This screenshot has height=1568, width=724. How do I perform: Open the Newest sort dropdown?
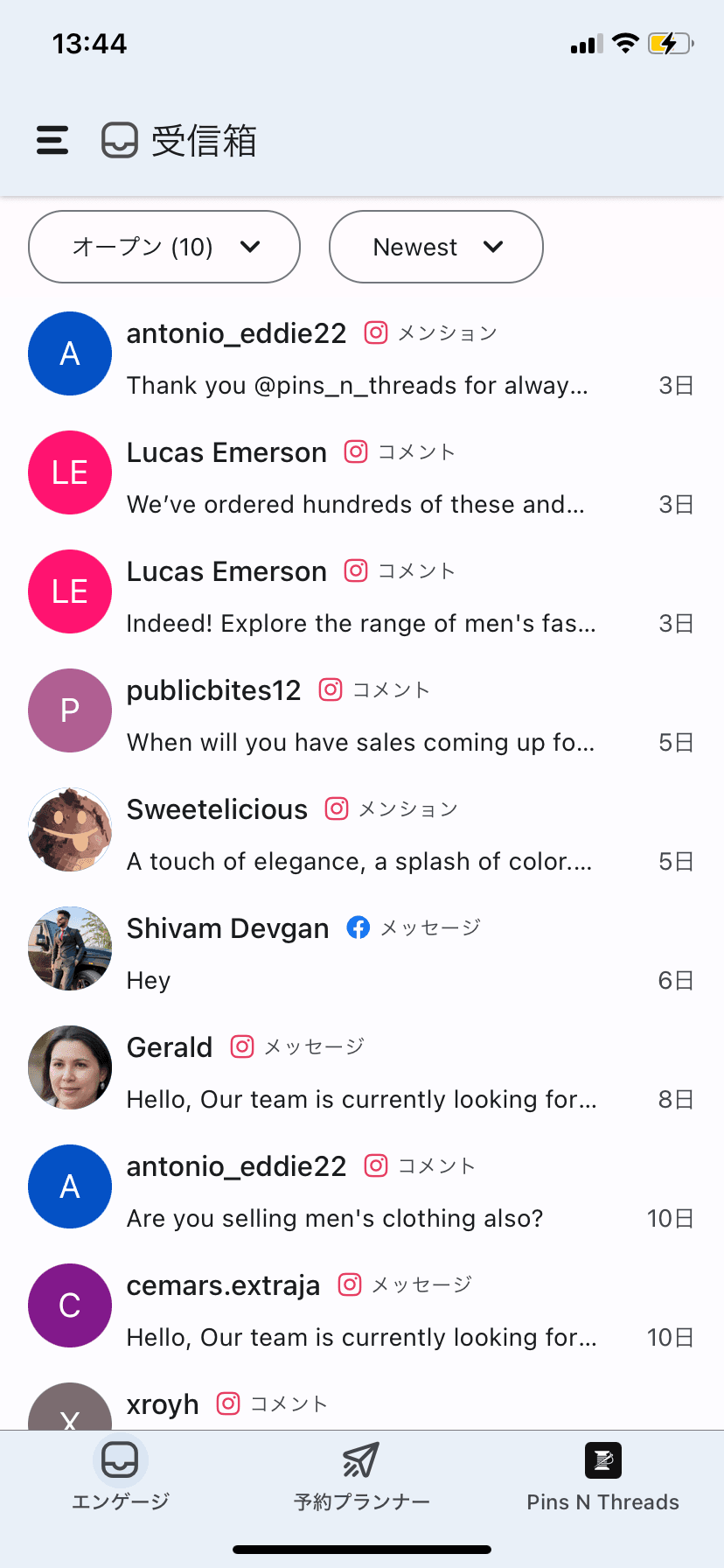pos(435,247)
